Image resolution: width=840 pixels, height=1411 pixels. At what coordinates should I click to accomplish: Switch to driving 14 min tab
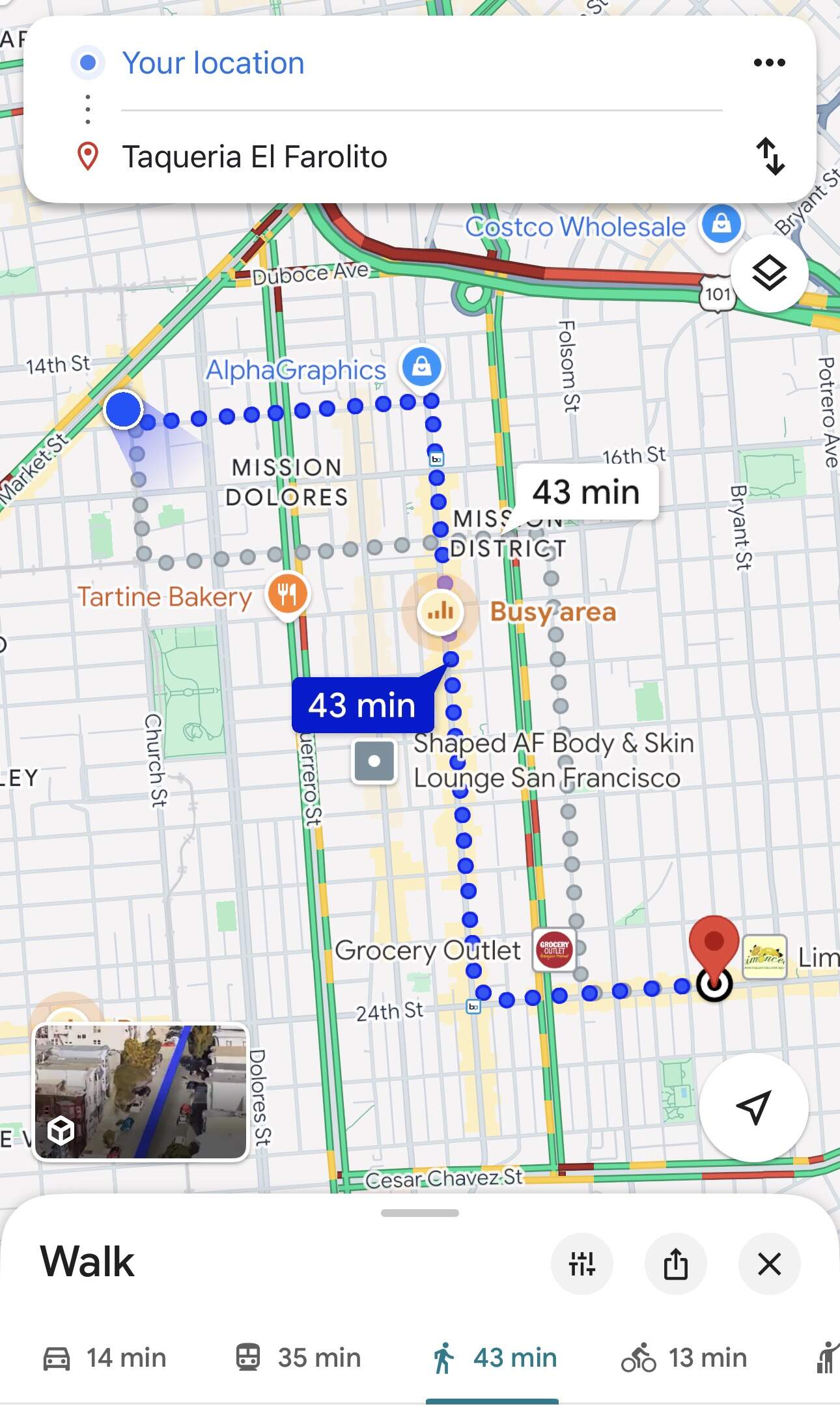(105, 1358)
